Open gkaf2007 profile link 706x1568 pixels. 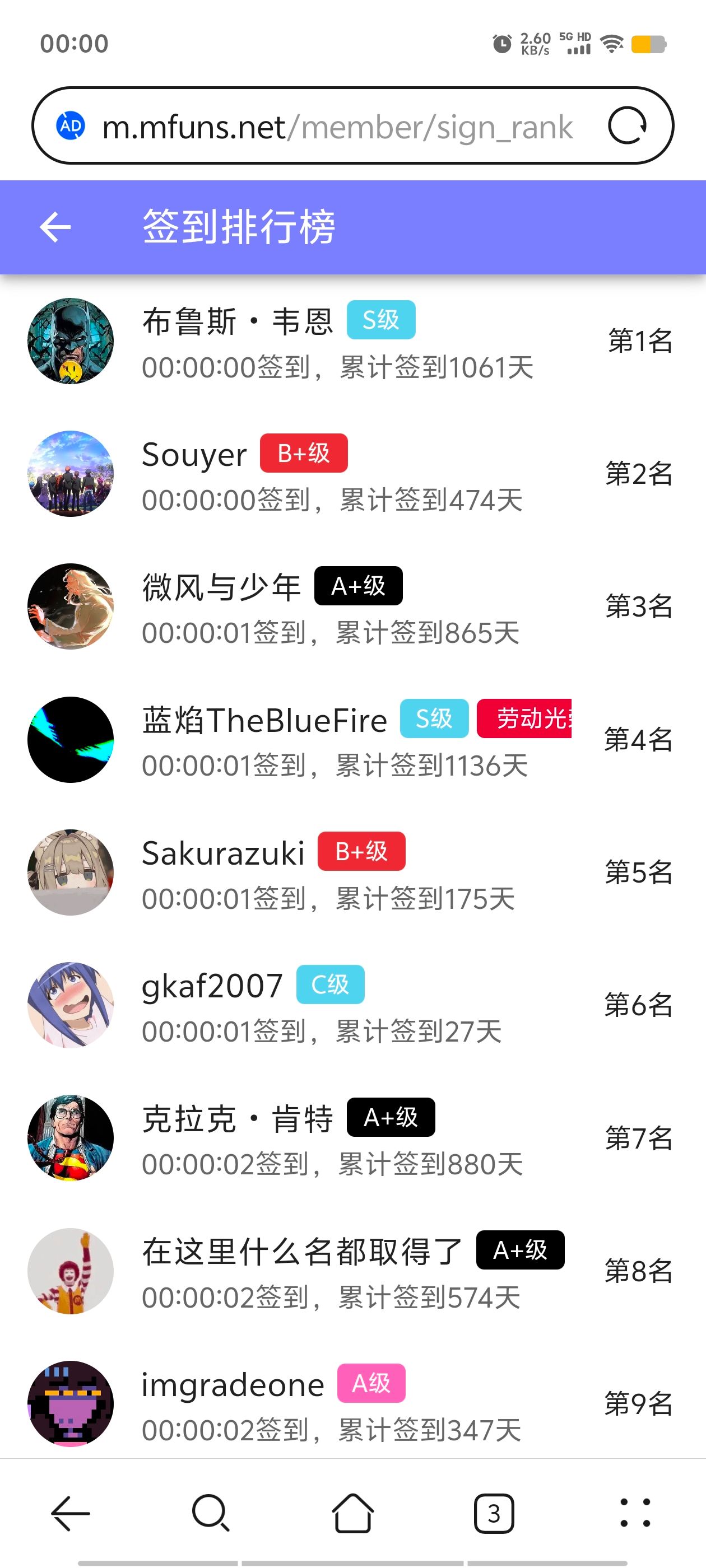click(x=211, y=984)
